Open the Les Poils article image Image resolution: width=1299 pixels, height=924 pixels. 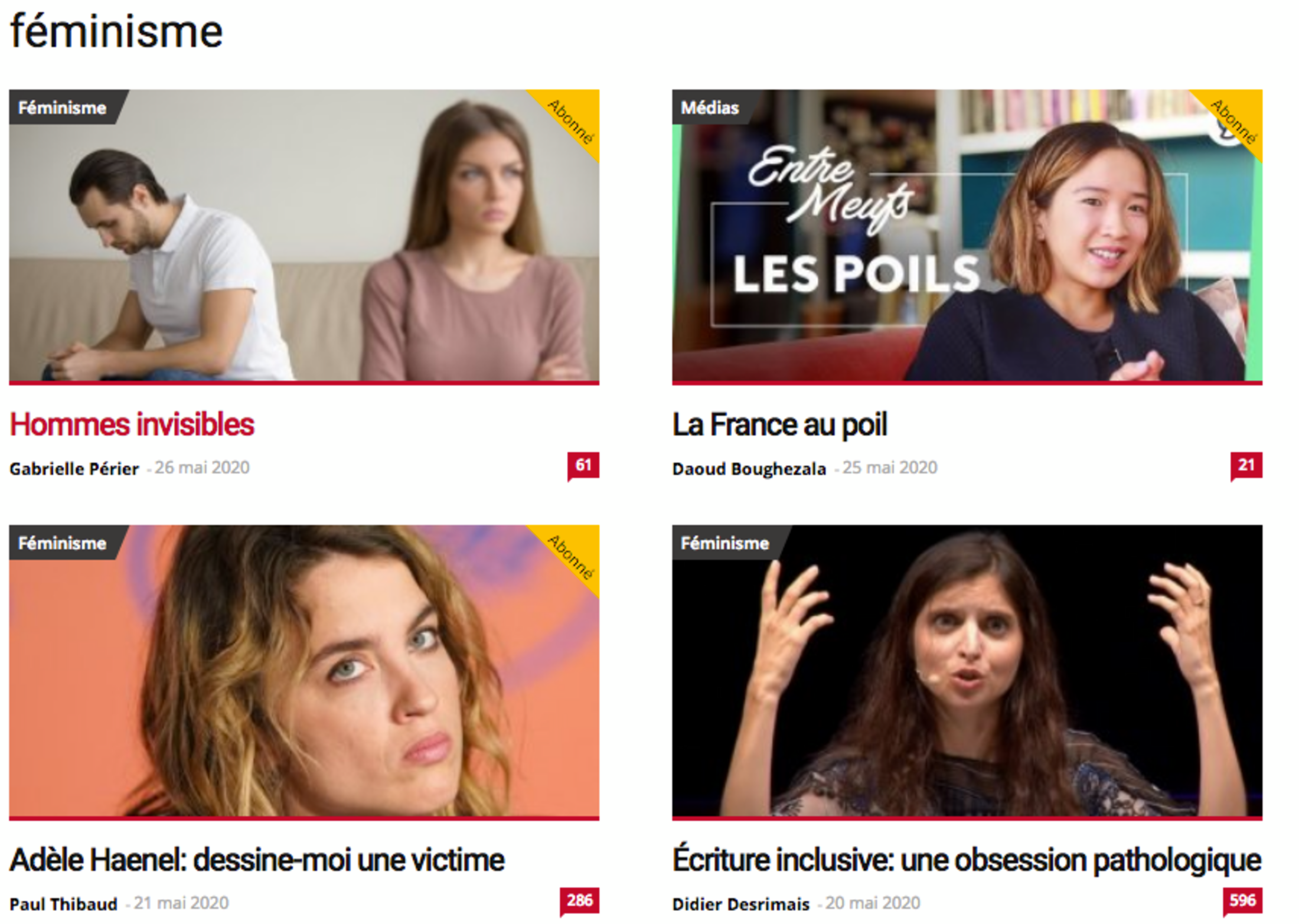967,236
